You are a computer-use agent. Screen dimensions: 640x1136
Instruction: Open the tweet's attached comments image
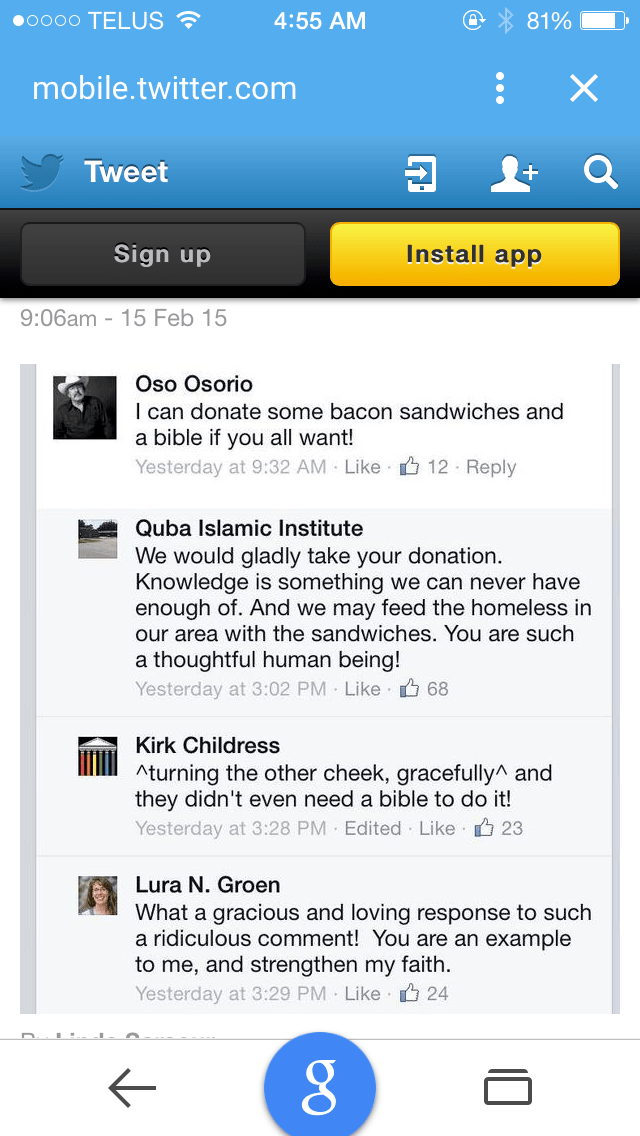pos(320,690)
